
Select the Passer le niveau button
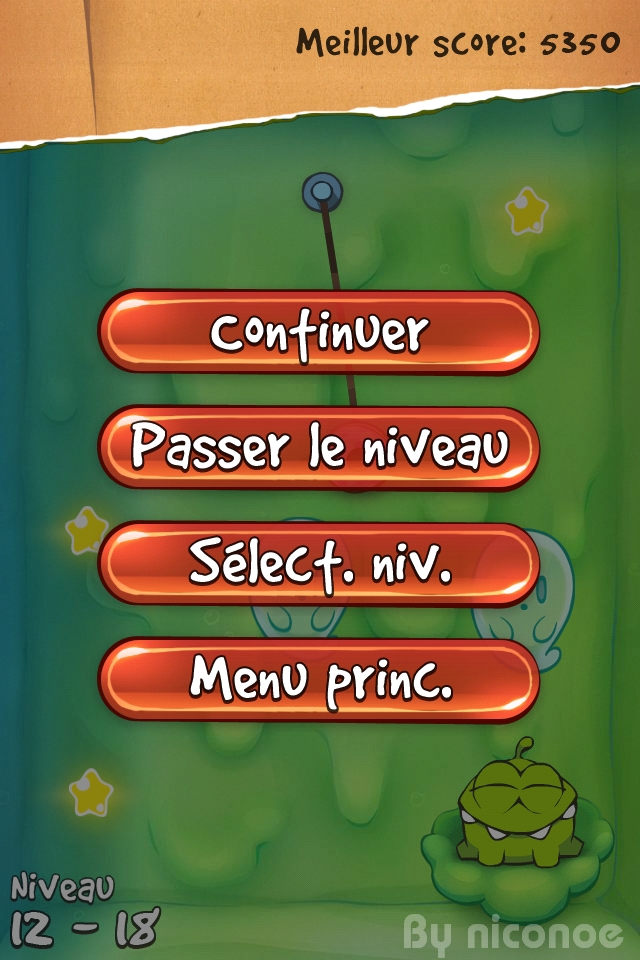(x=319, y=448)
